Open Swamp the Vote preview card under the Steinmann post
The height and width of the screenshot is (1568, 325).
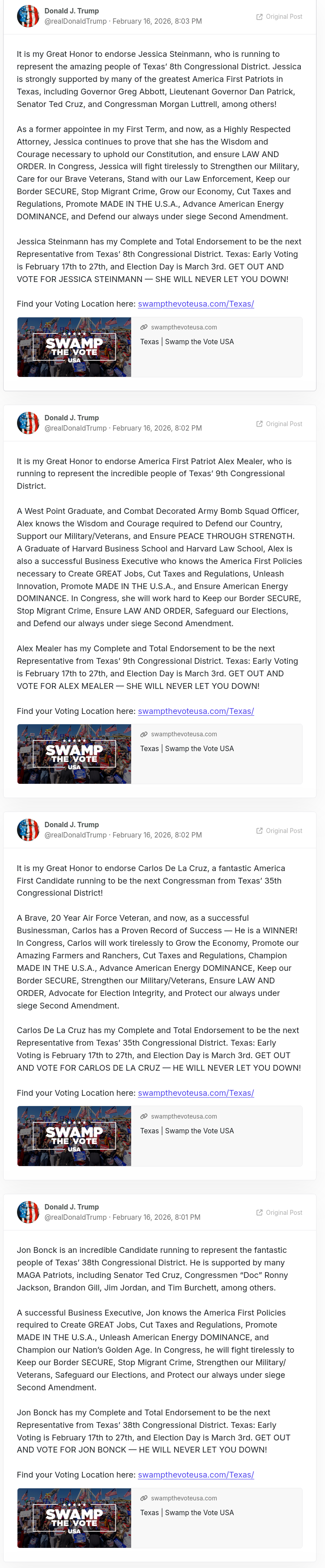point(159,347)
